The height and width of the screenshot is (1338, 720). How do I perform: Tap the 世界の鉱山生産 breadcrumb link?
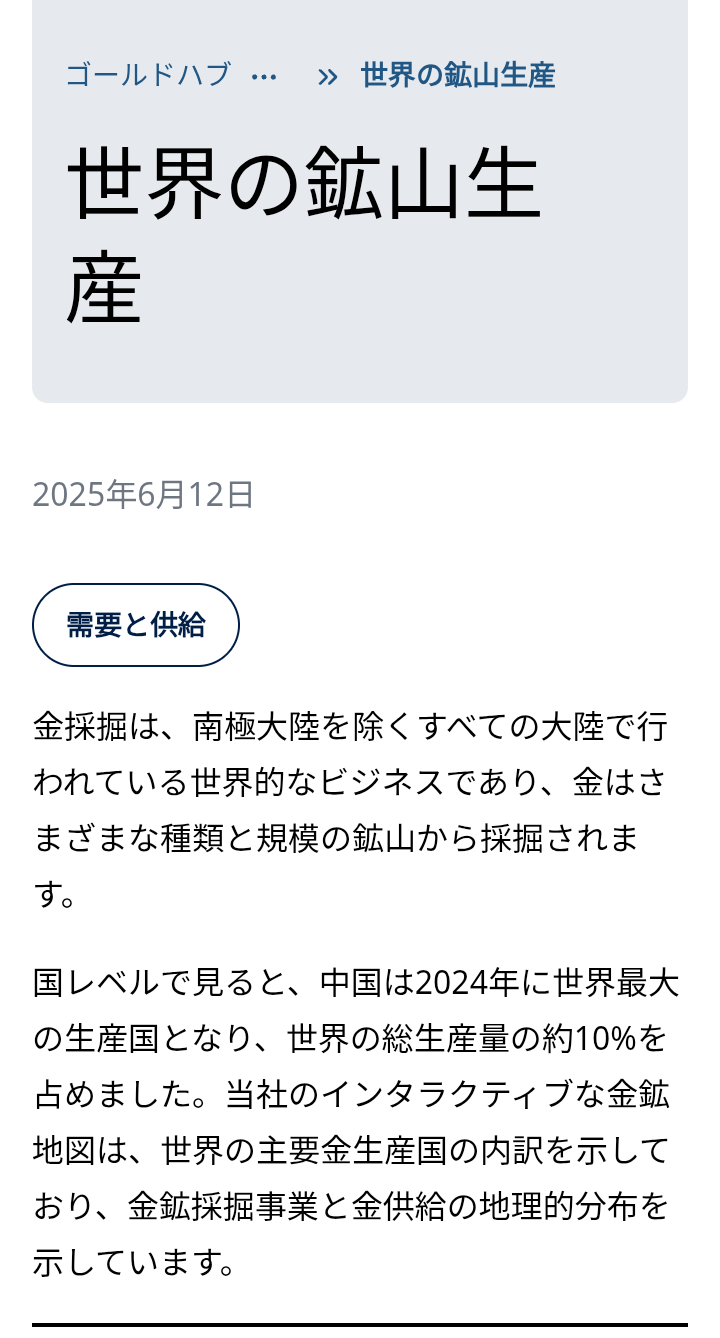point(457,75)
